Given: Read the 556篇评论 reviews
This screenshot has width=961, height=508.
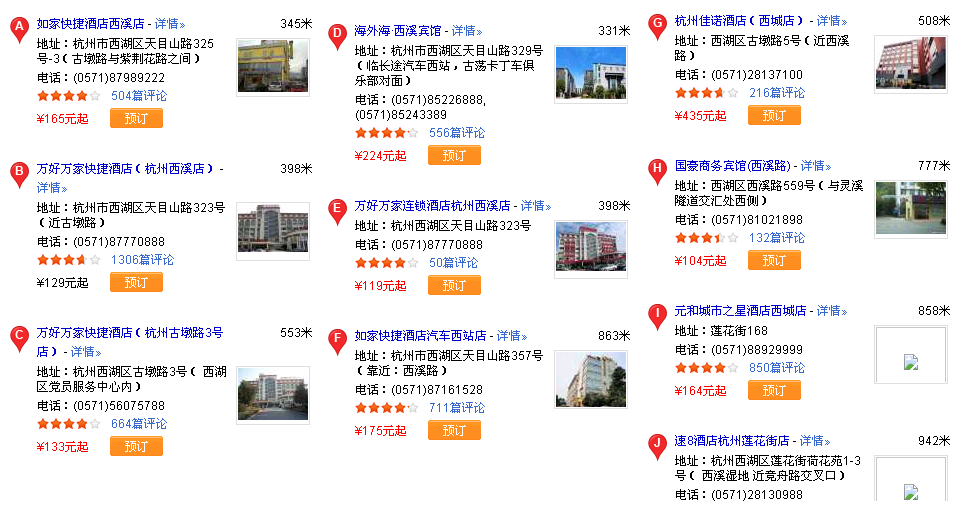Looking at the screenshot, I should (x=456, y=133).
